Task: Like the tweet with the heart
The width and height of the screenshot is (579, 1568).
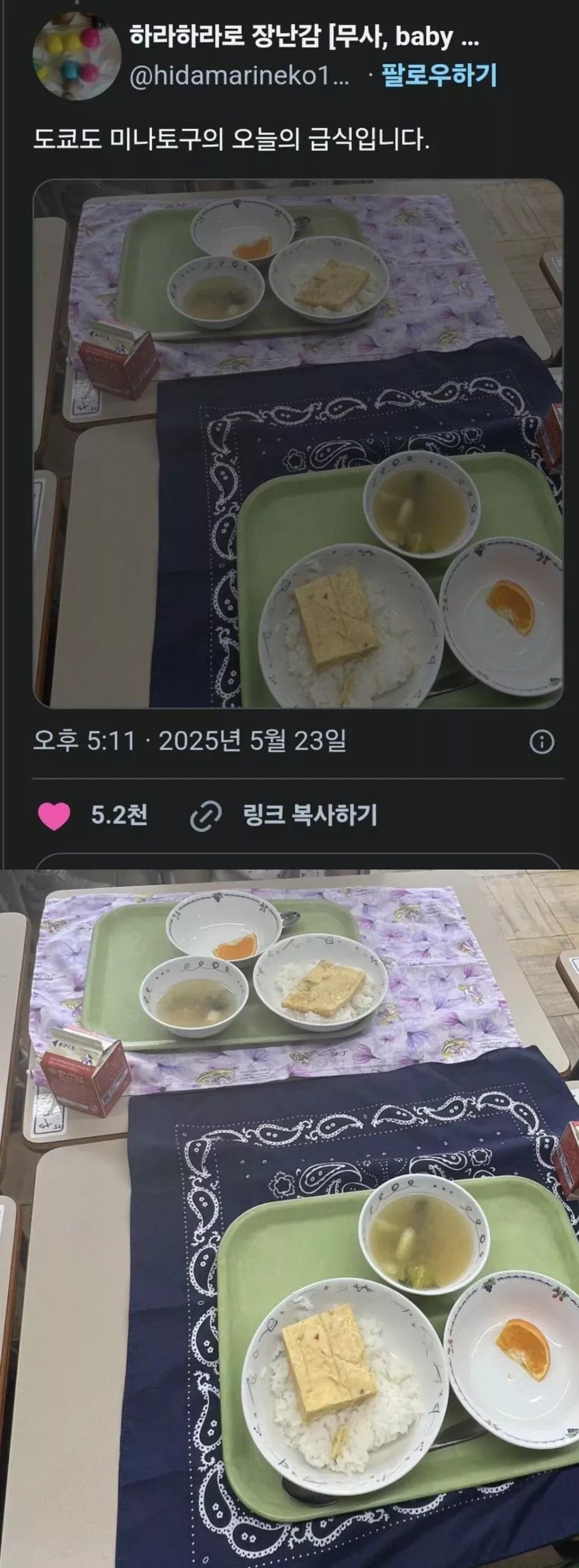Action: [x=54, y=816]
